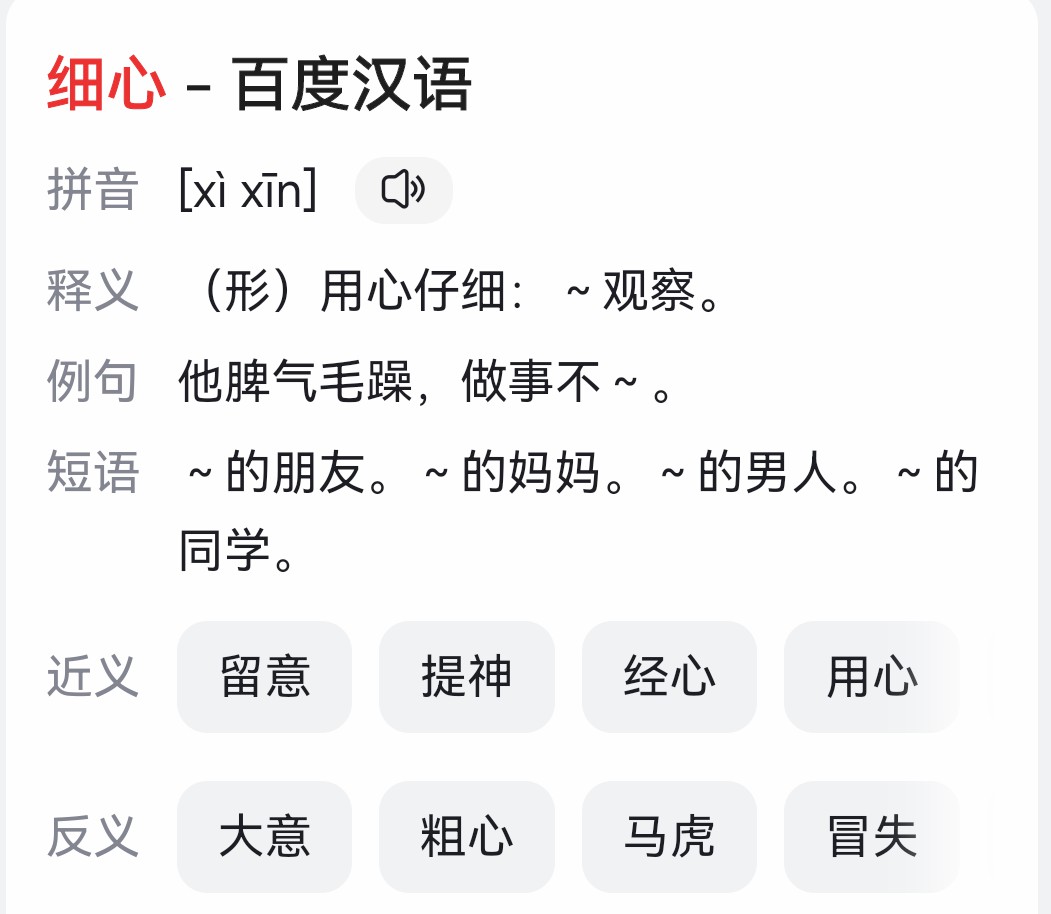This screenshot has width=1051, height=914.
Task: Select the synonym chip 留意
Action: pos(265,677)
